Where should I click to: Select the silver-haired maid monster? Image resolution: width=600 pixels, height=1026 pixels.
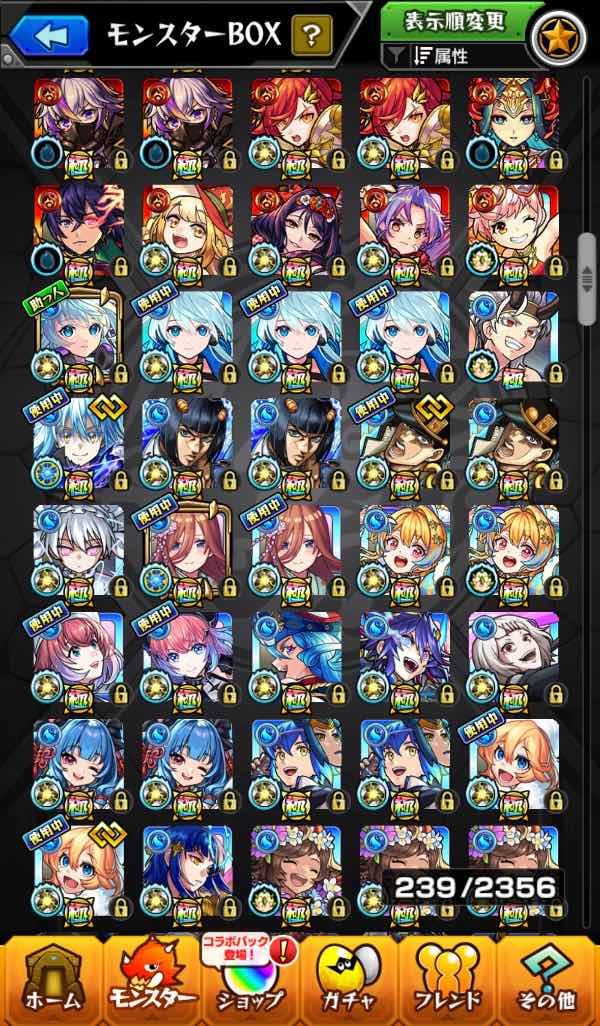pyautogui.click(x=78, y=548)
